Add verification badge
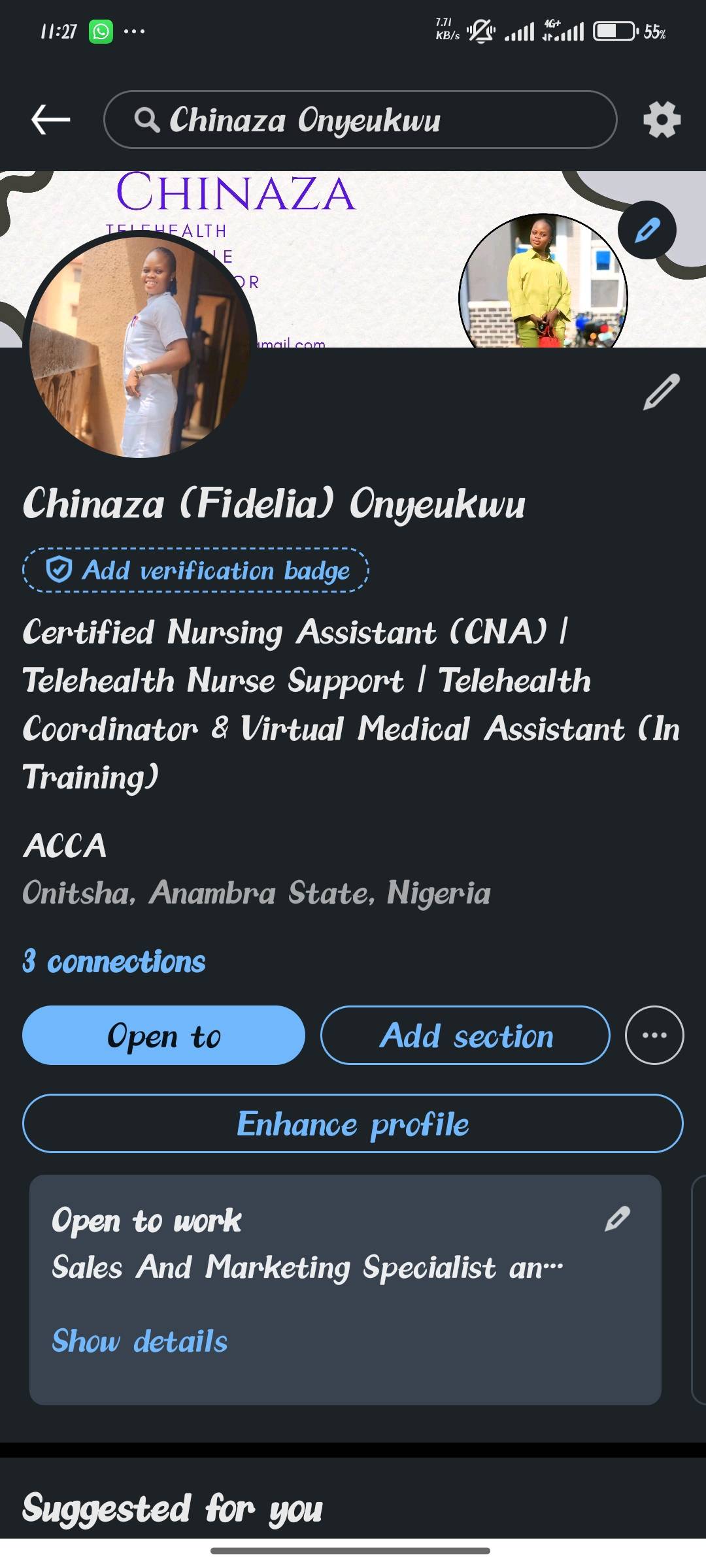706x1568 pixels. (x=196, y=570)
